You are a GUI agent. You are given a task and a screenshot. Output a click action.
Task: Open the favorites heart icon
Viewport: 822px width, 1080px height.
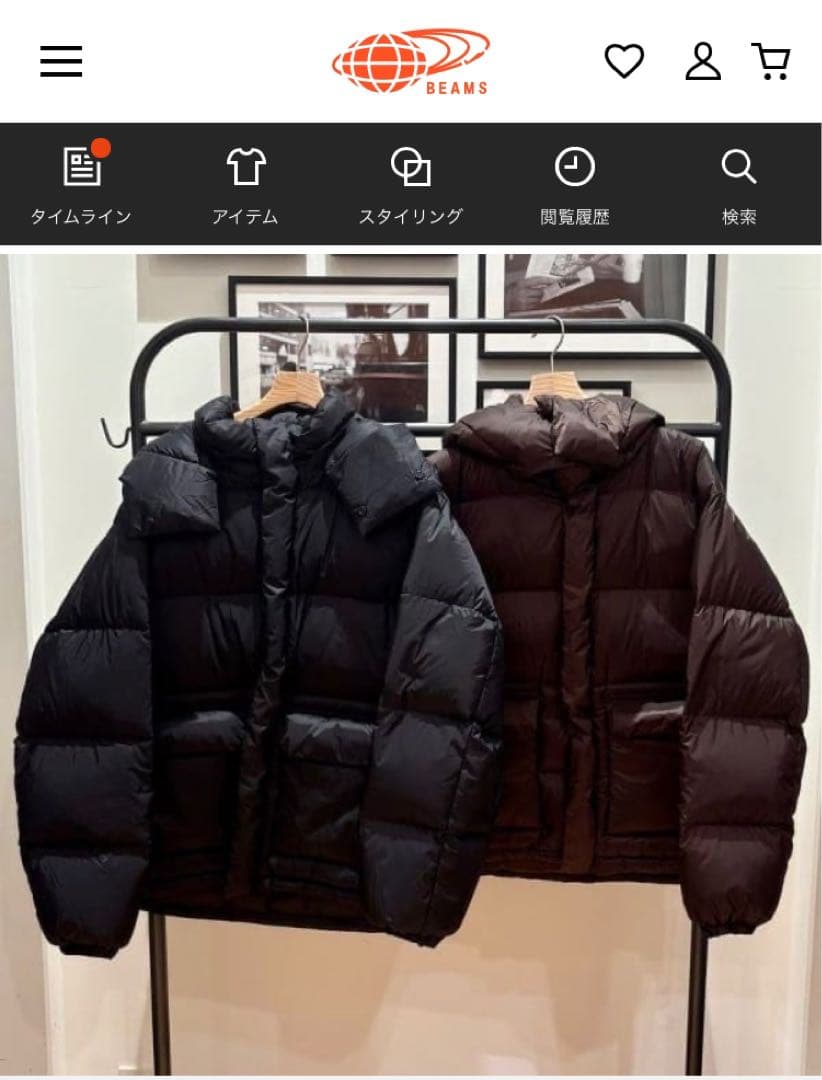(x=624, y=62)
